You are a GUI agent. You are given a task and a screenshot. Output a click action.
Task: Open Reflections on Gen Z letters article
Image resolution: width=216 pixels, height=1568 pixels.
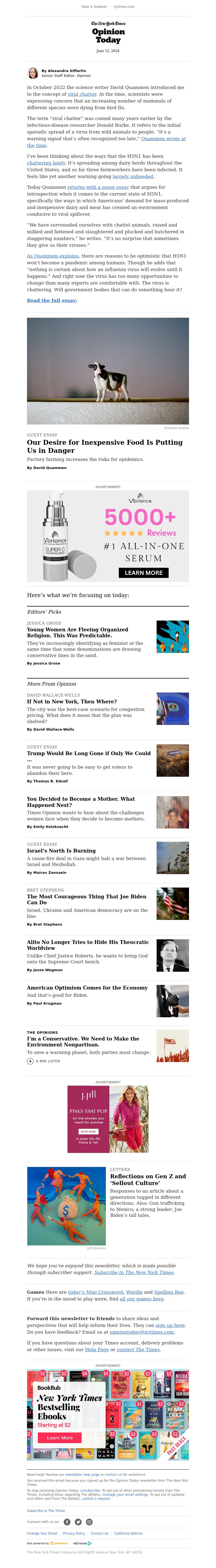click(148, 1179)
